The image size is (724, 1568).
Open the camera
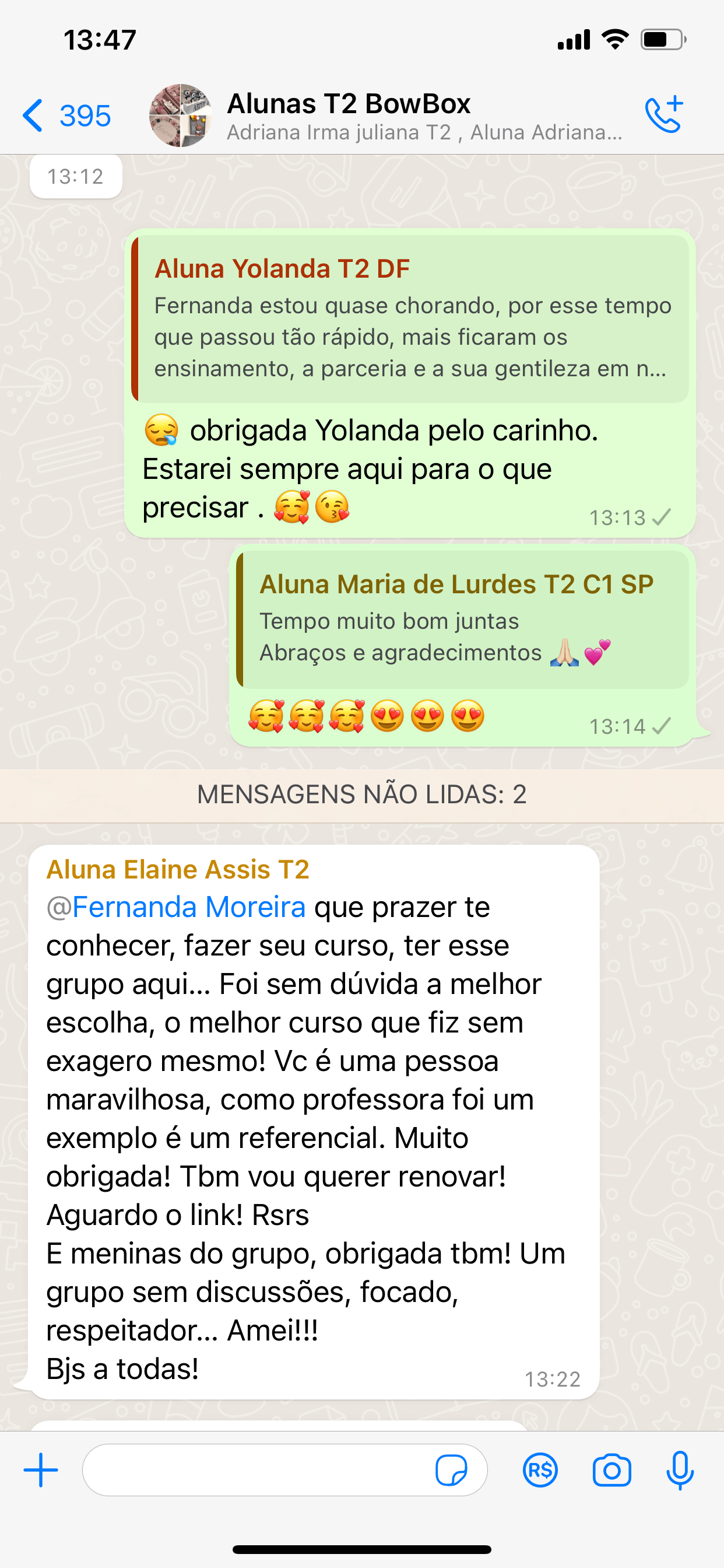(x=611, y=1470)
